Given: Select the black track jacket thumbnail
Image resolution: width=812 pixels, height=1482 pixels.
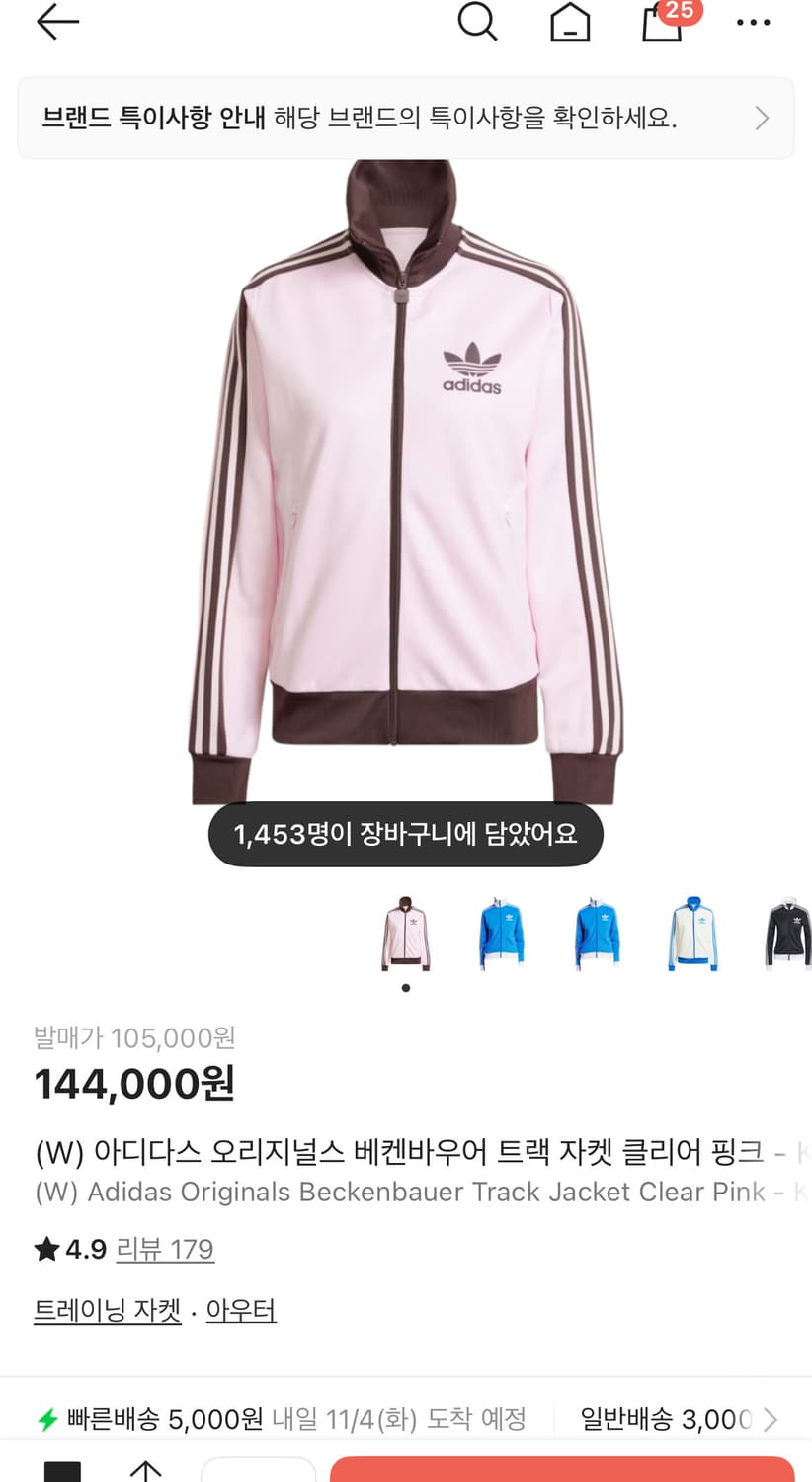Looking at the screenshot, I should click(787, 933).
